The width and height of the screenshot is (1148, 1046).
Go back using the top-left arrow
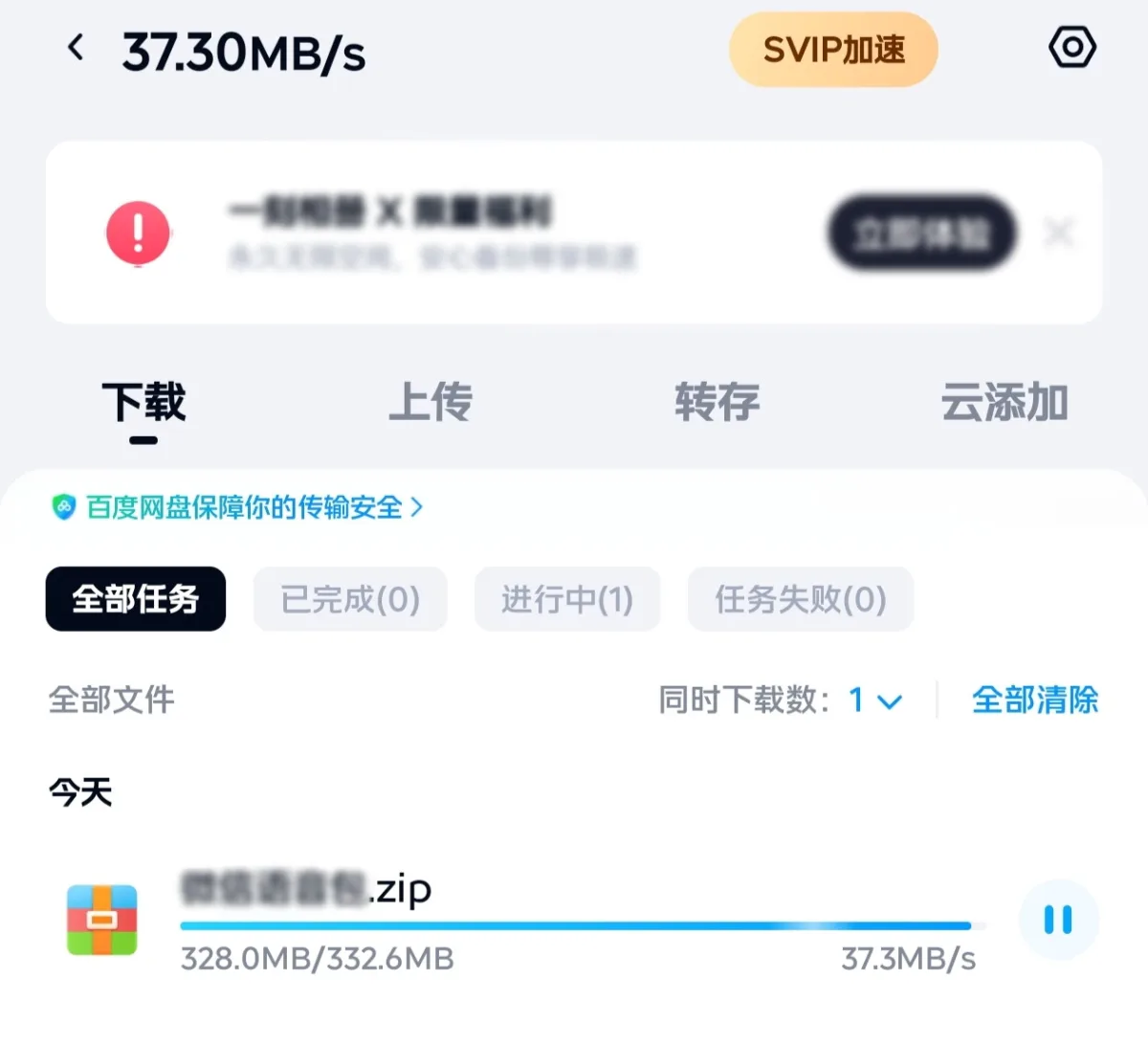pyautogui.click(x=77, y=48)
